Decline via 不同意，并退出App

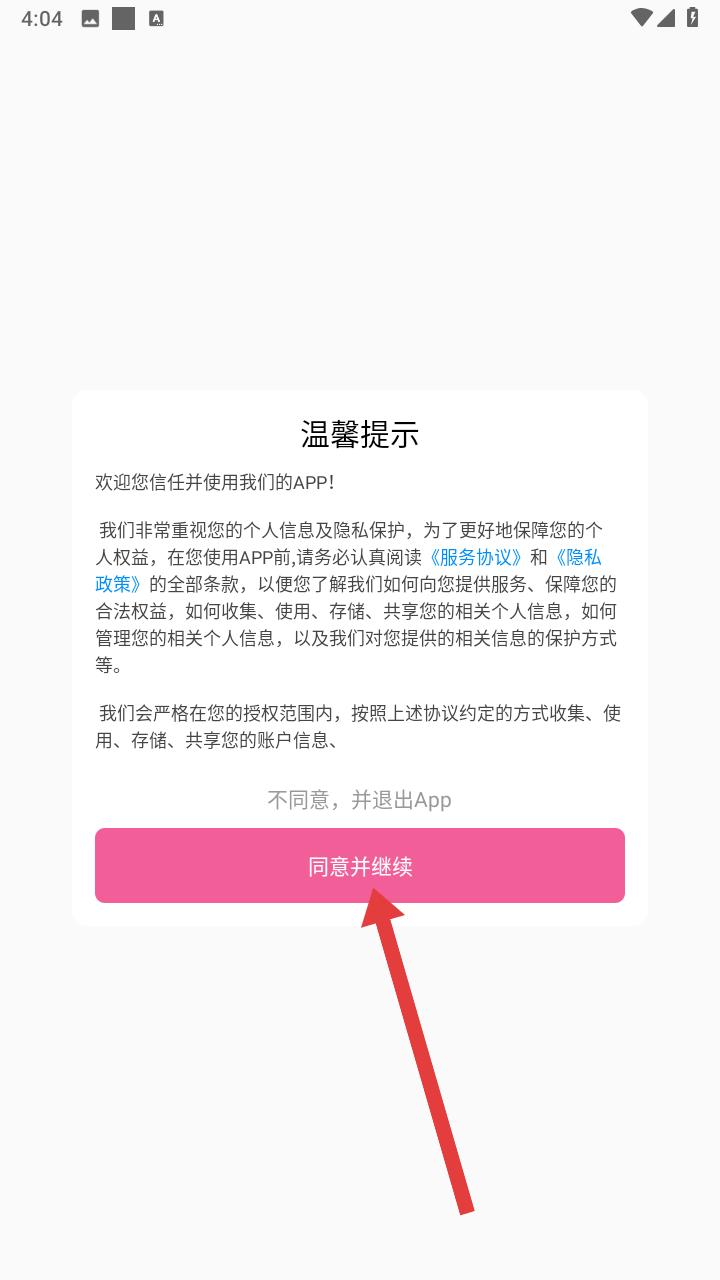pos(360,800)
